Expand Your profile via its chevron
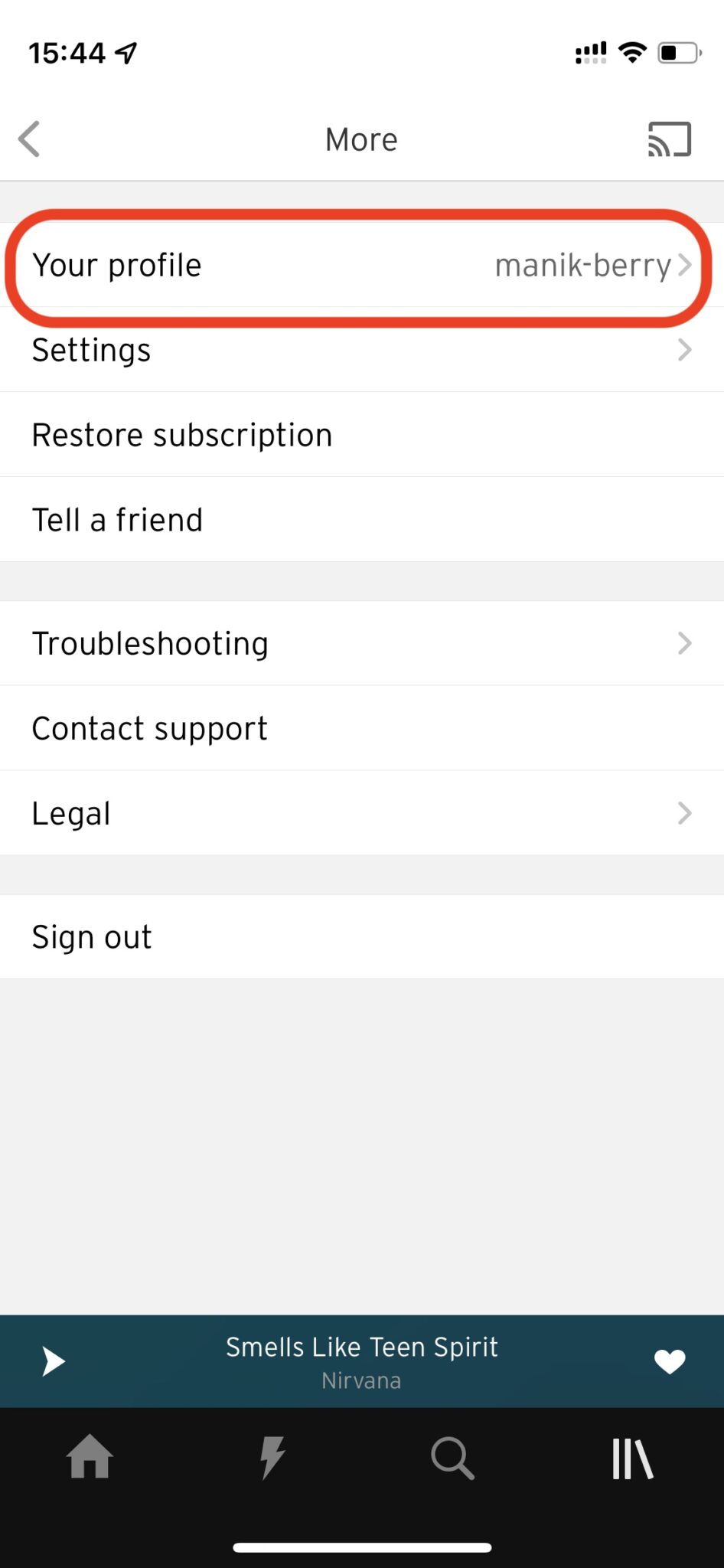This screenshot has width=724, height=1568. click(x=686, y=265)
